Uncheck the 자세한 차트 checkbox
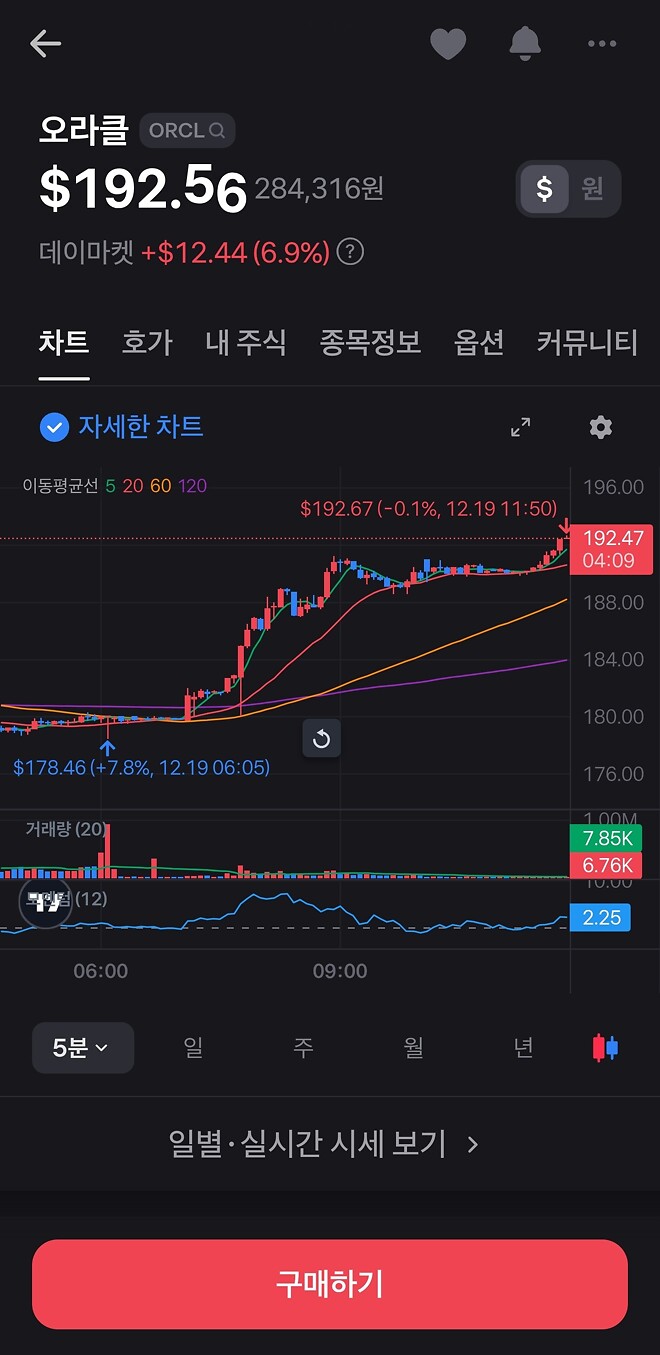Screen dimensions: 660x1355 pos(54,427)
